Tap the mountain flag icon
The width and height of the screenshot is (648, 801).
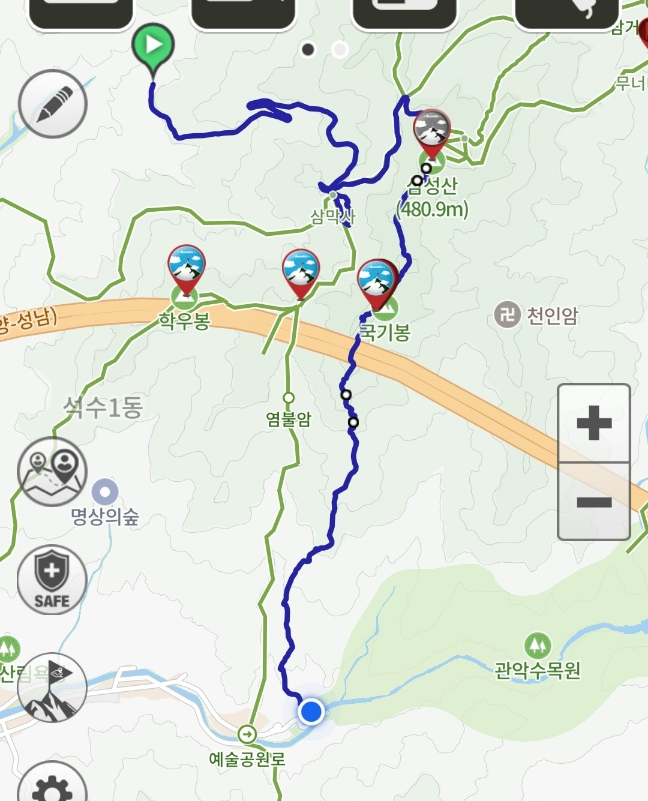click(x=52, y=688)
